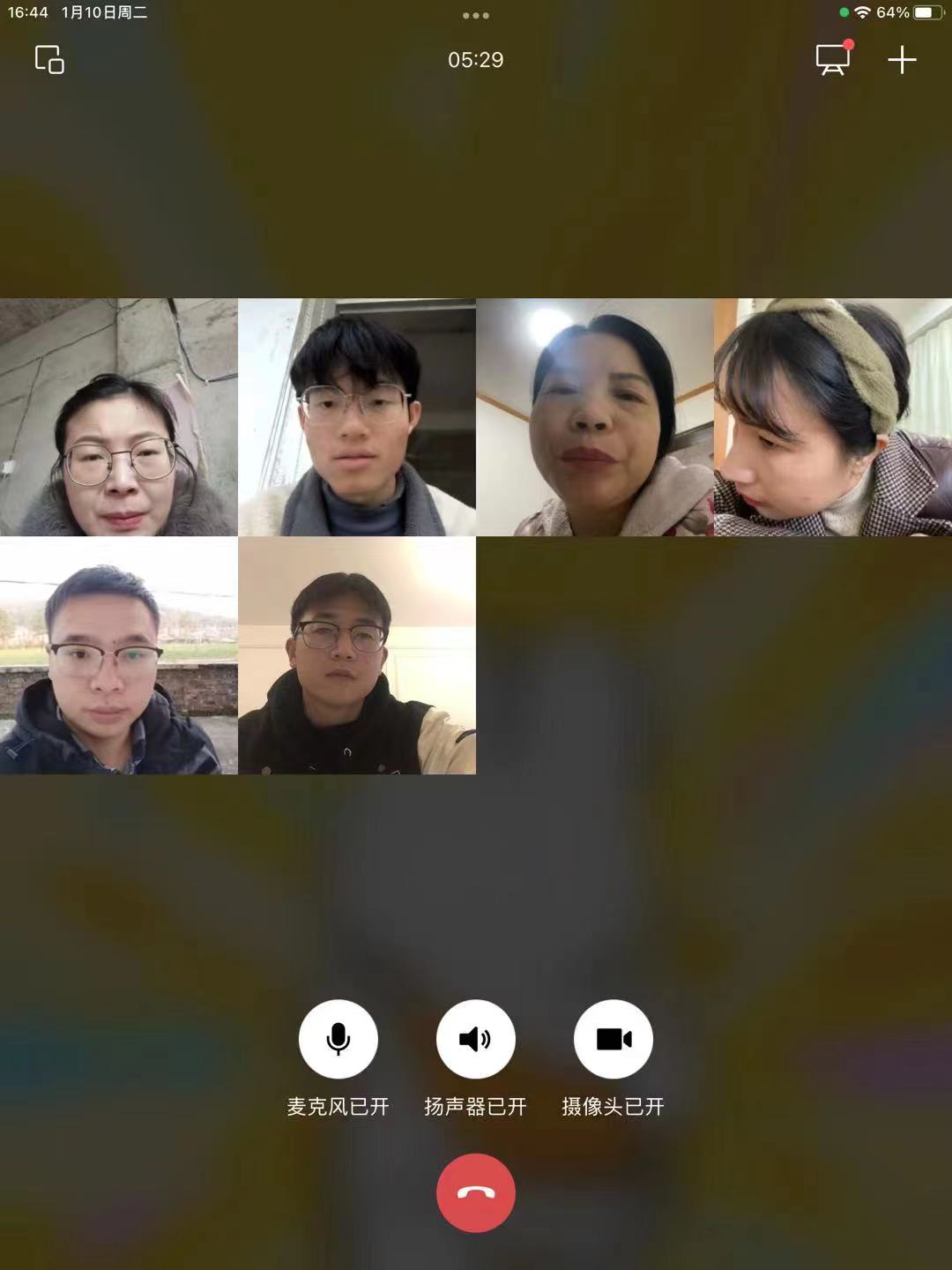
Task: Open the screen sharing icon
Action: coord(832,60)
